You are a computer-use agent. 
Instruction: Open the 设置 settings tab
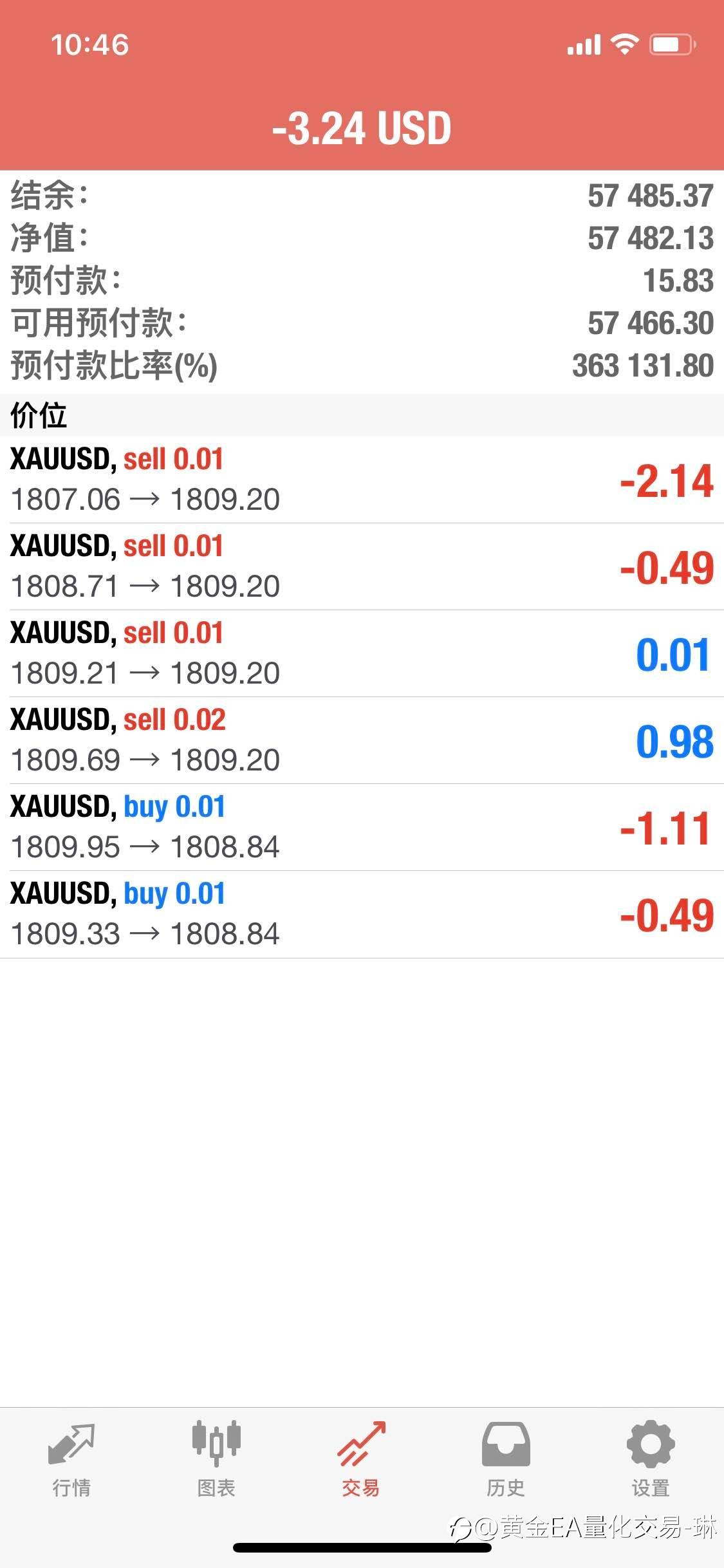coord(651,1460)
